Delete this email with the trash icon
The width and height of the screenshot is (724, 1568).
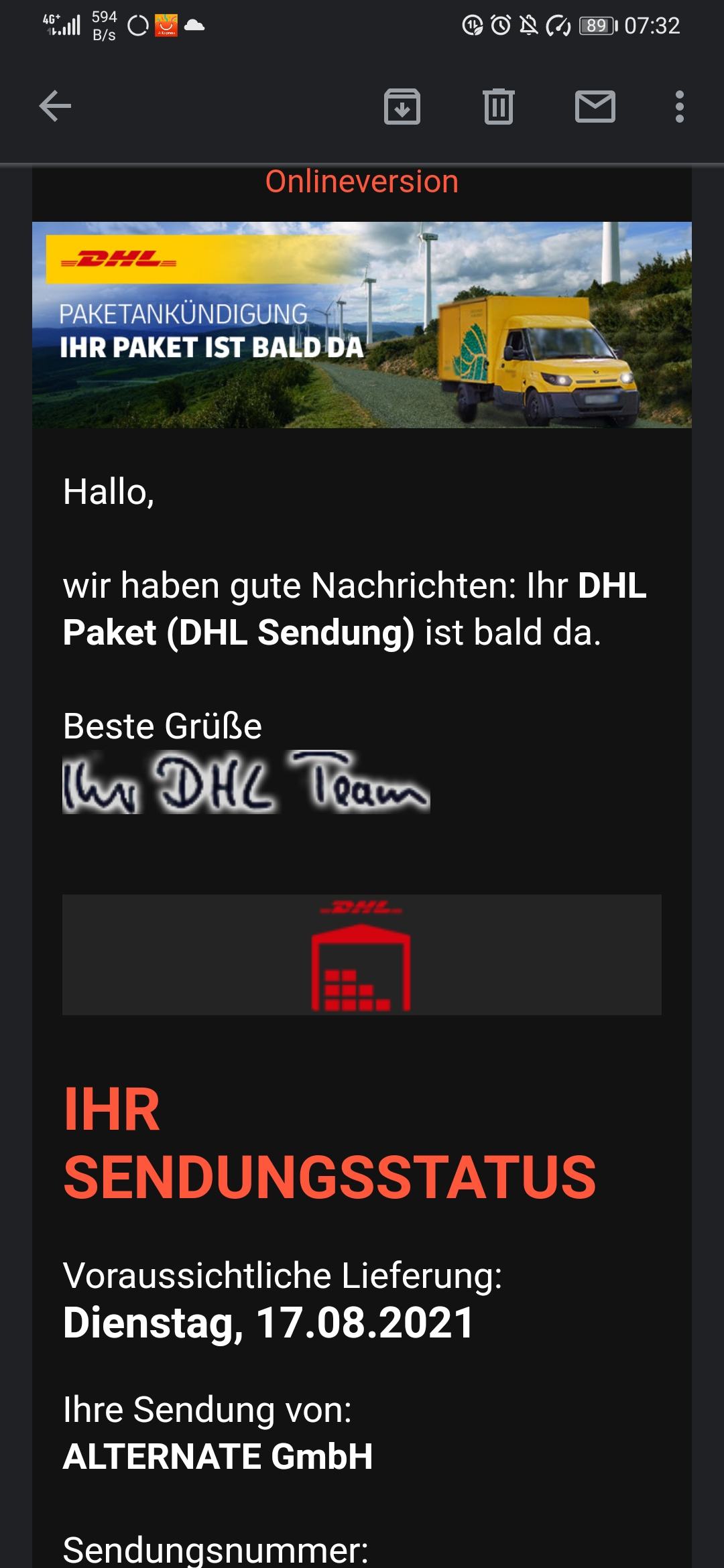[x=498, y=107]
